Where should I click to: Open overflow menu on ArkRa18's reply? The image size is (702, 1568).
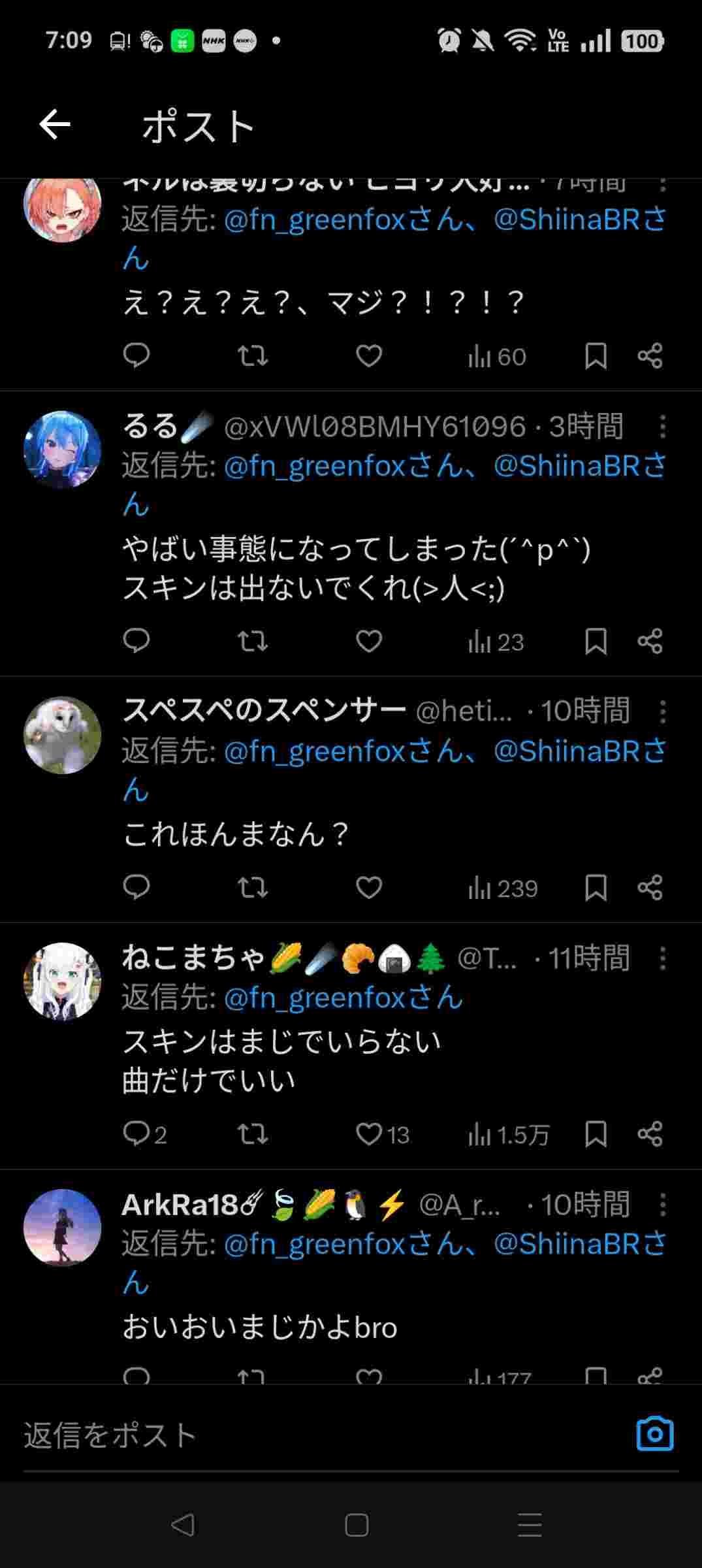(x=663, y=1205)
